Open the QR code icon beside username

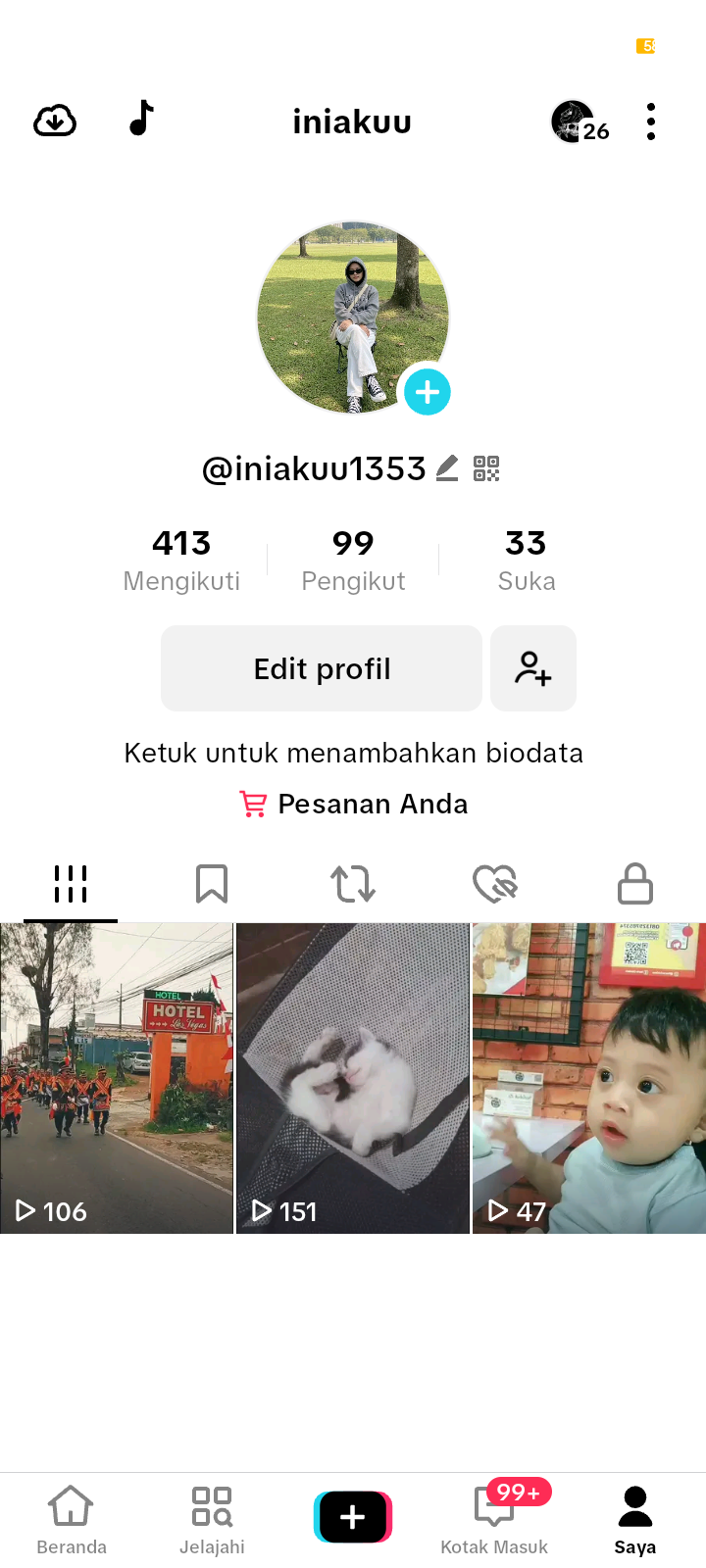[x=486, y=468]
